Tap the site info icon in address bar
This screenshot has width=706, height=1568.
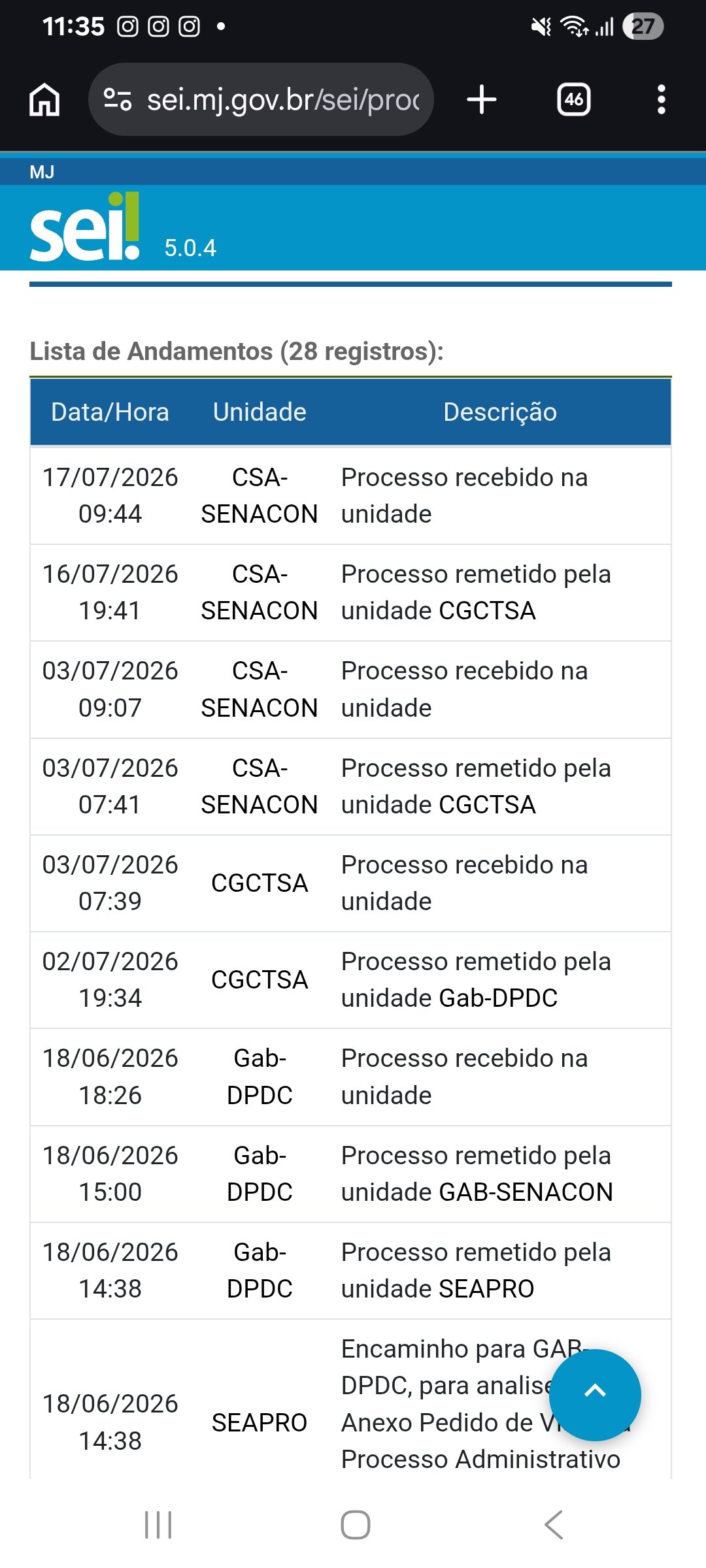(118, 99)
